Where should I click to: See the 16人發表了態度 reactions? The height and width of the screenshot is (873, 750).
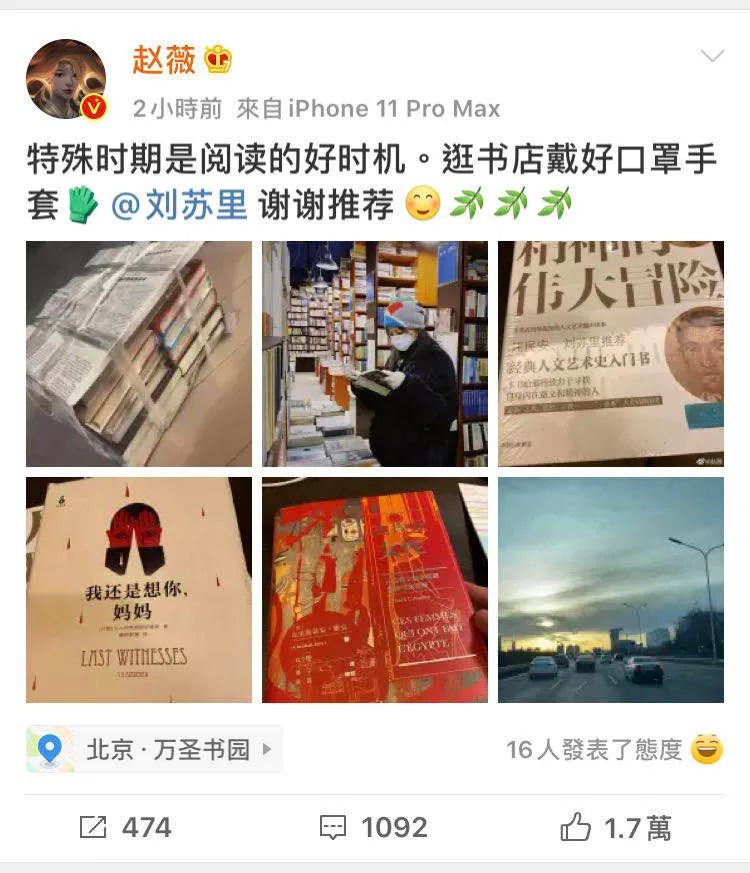pyautogui.click(x=612, y=749)
